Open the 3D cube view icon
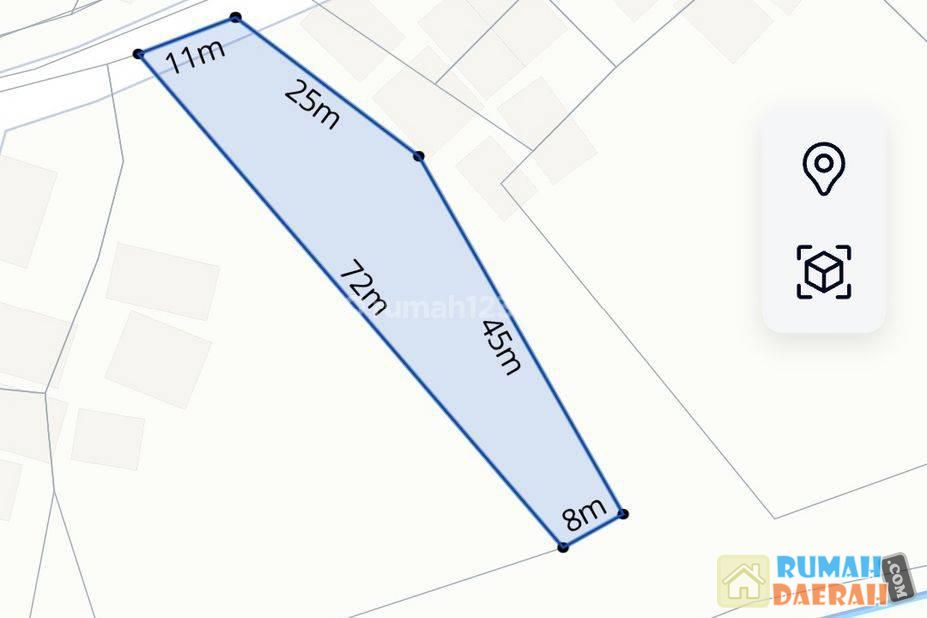Image resolution: width=927 pixels, height=618 pixels. (x=823, y=271)
